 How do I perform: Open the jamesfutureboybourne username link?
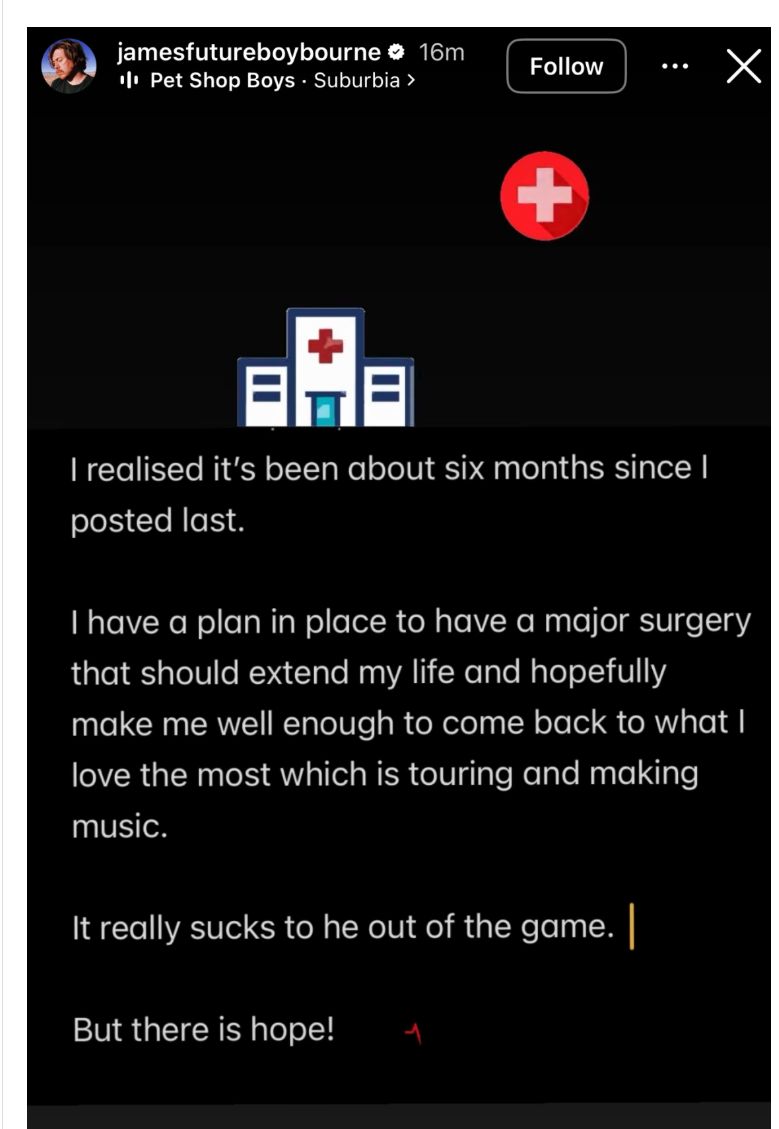248,52
